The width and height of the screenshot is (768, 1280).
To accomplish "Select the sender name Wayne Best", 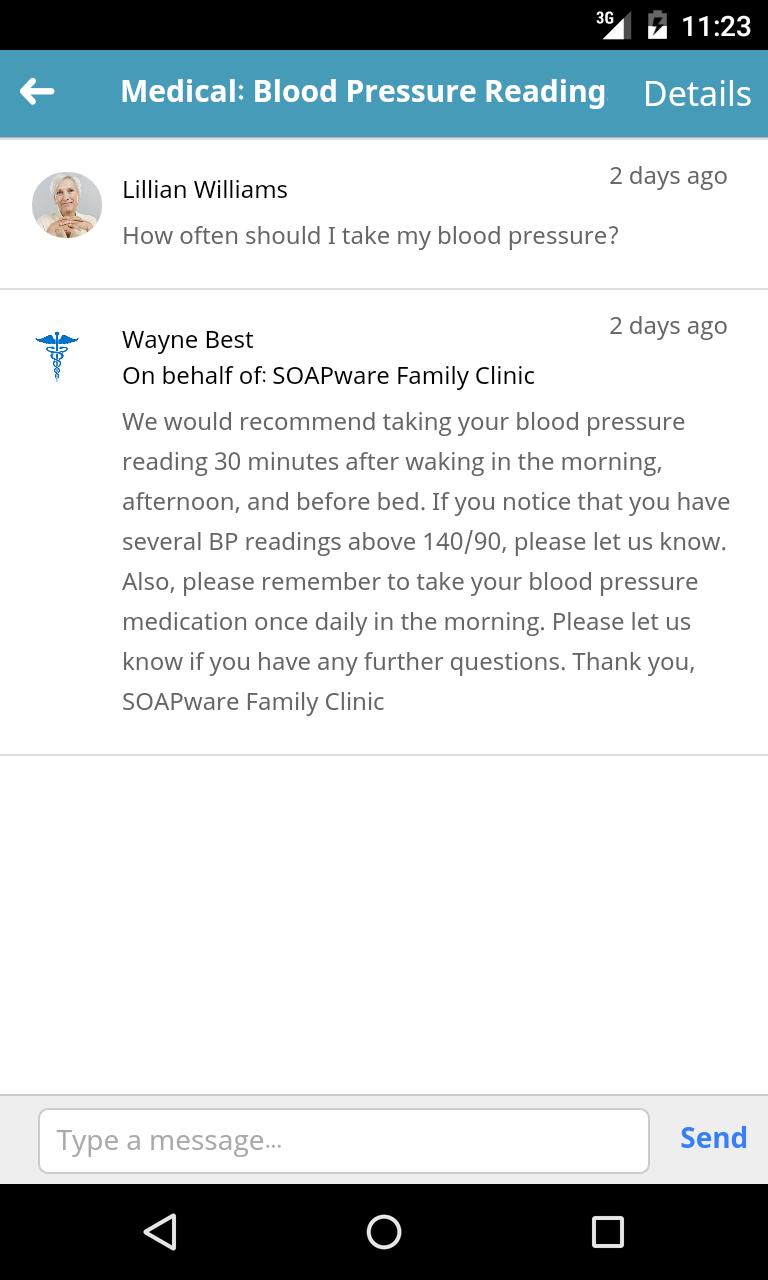I will pyautogui.click(x=187, y=339).
